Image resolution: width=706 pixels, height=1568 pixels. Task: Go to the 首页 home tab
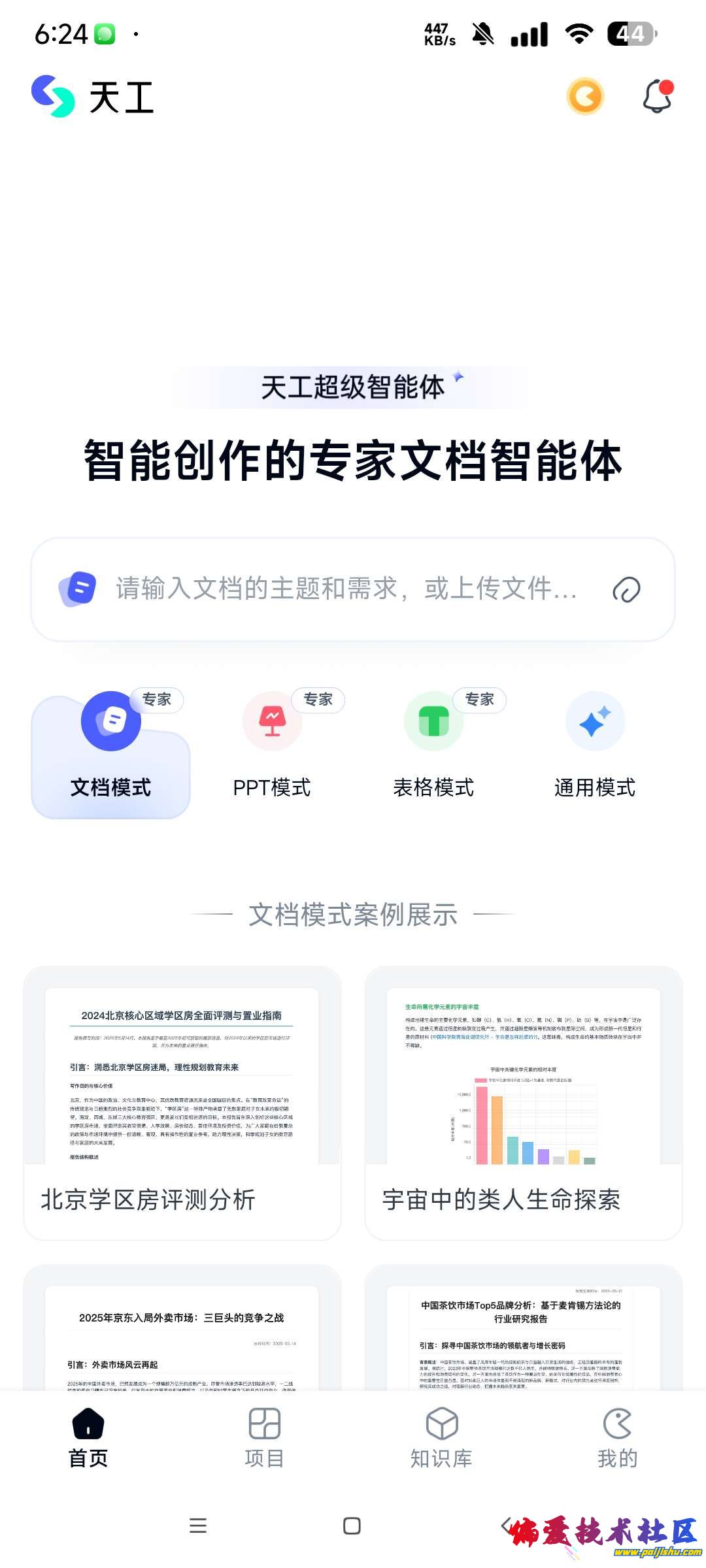click(88, 1437)
